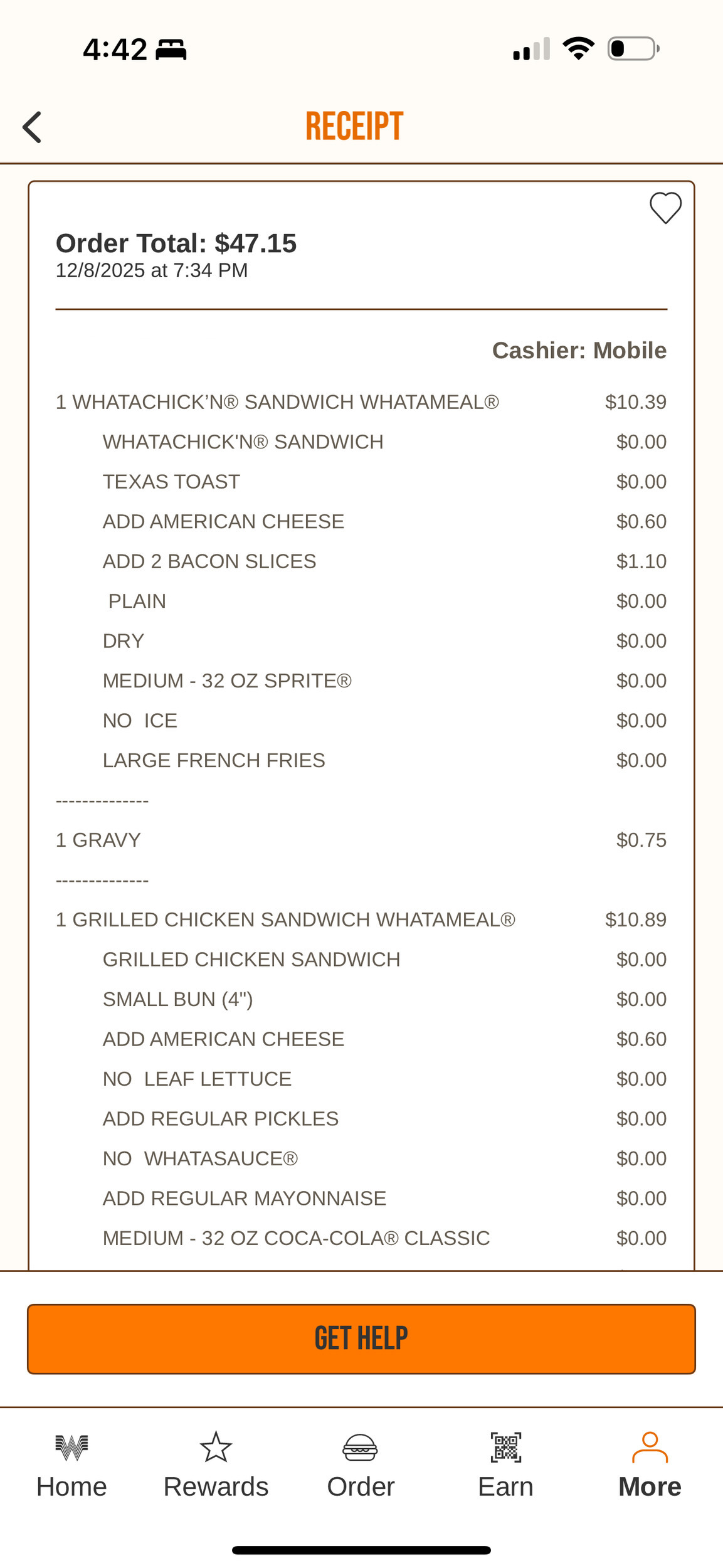Go back from the Receipt screen
723x1568 pixels.
point(33,127)
